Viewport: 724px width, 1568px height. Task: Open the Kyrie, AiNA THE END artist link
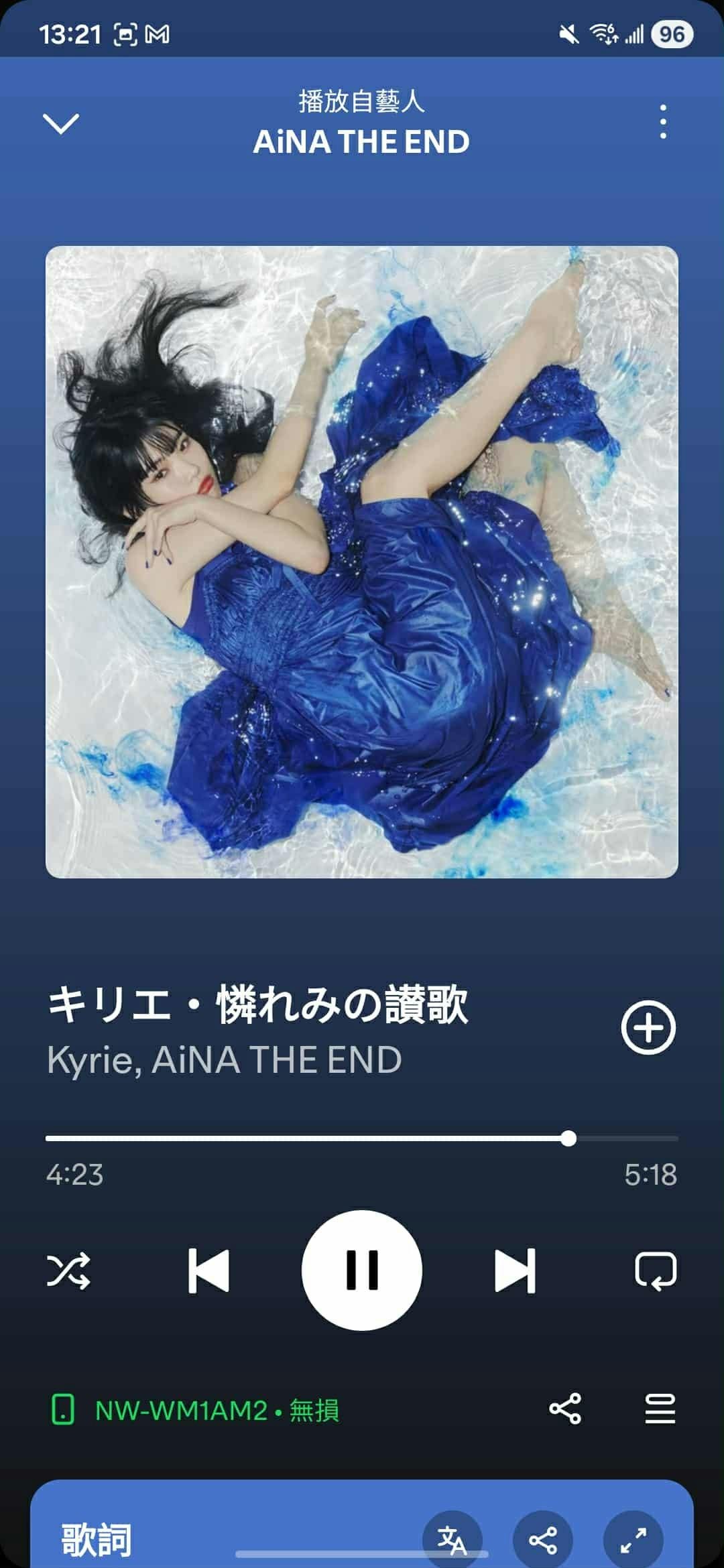tap(224, 1060)
